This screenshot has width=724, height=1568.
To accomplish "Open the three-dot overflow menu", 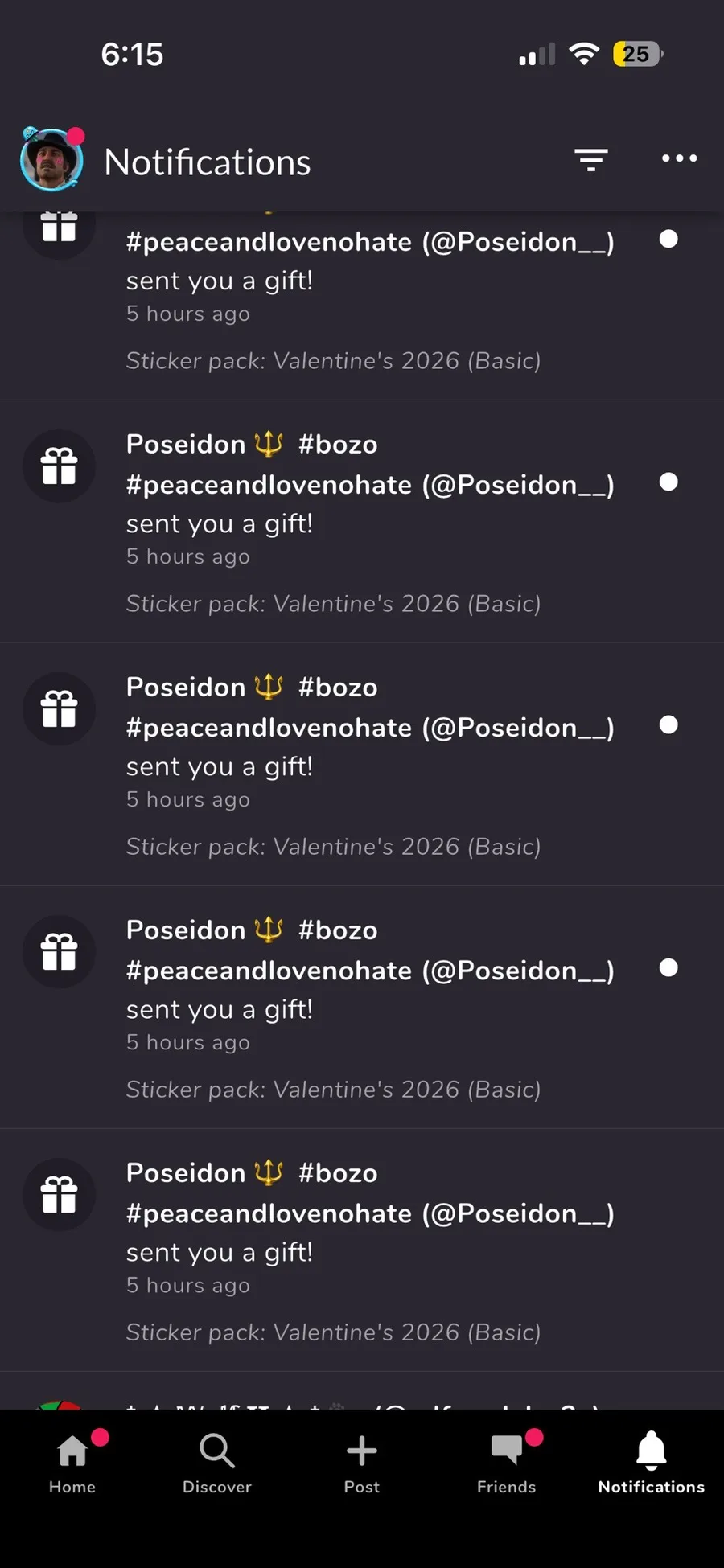I will [x=679, y=158].
